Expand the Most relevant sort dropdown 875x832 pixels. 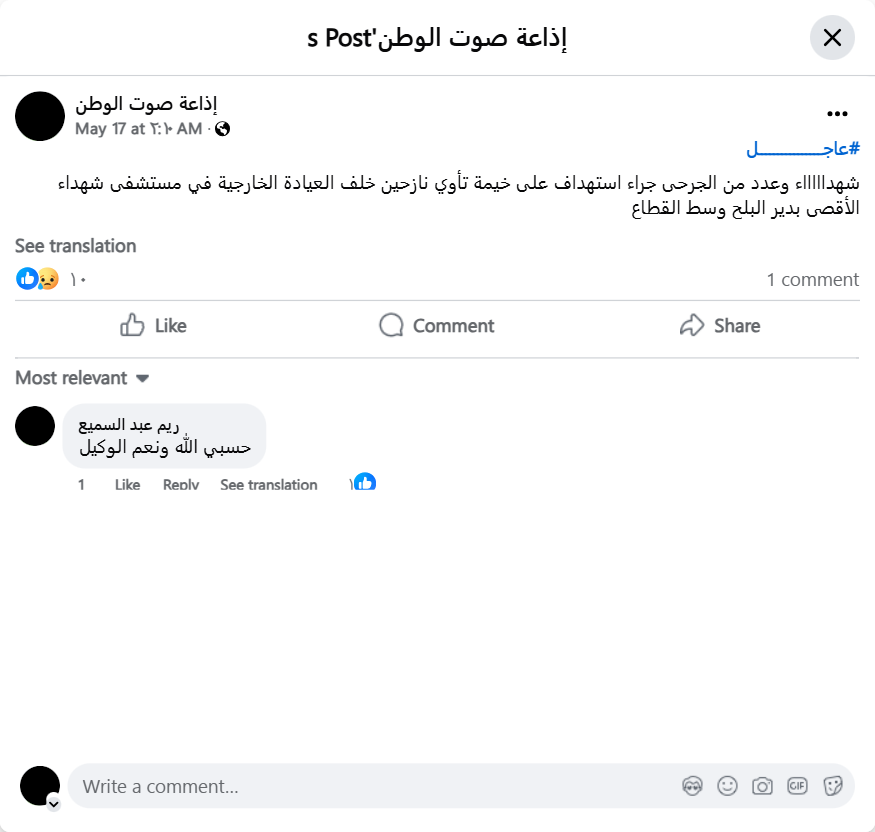(82, 378)
